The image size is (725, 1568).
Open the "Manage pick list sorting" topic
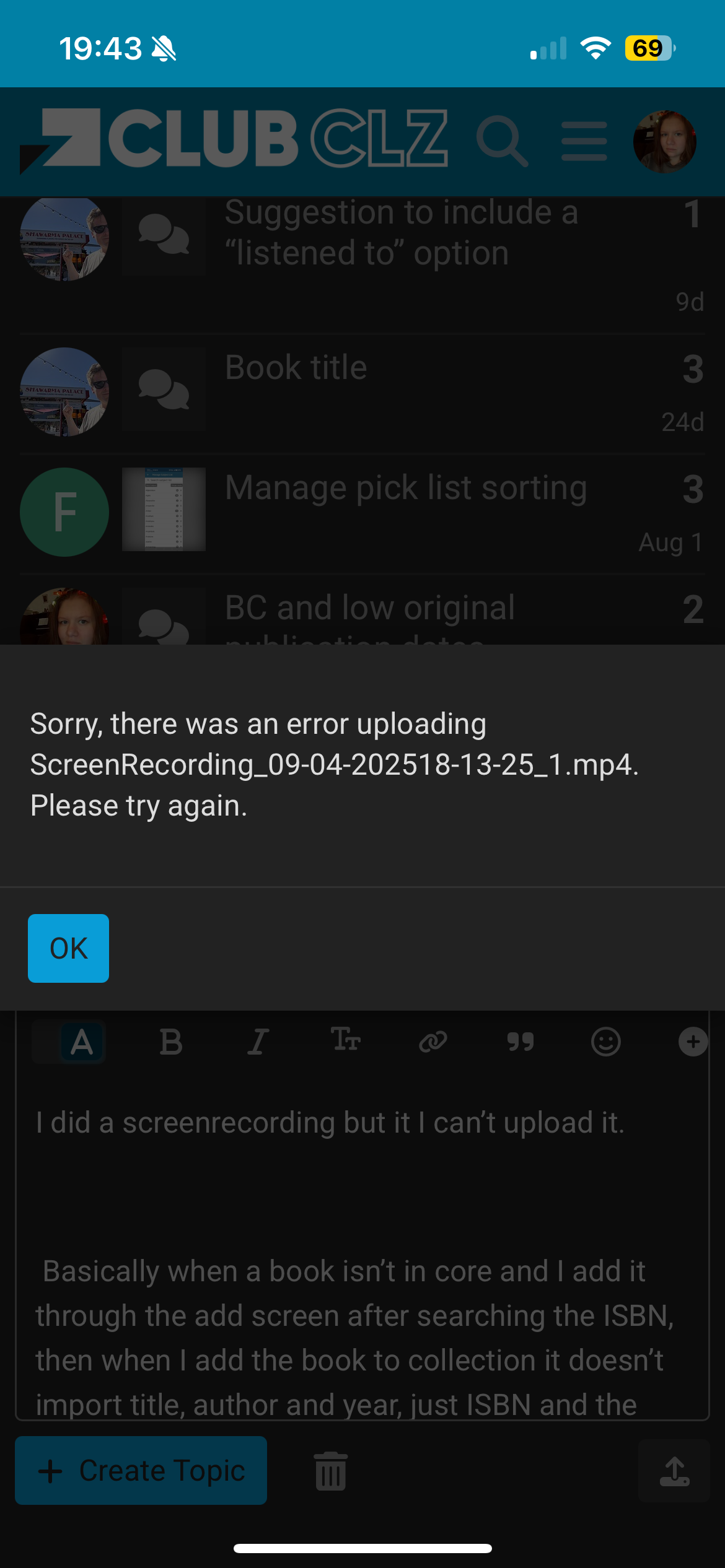coord(406,488)
